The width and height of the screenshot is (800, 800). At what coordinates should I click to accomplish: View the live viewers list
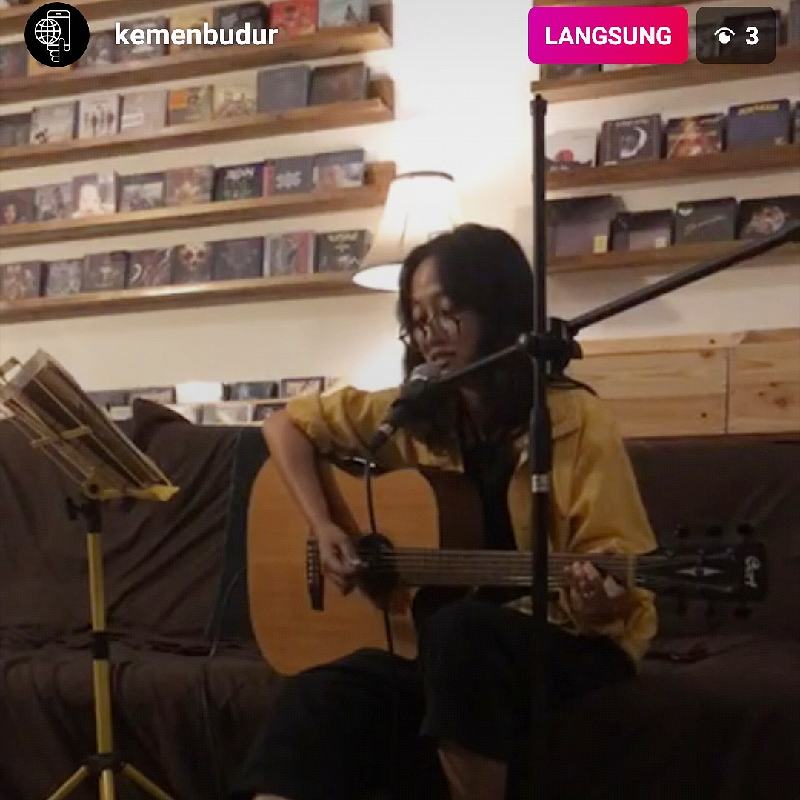(736, 36)
